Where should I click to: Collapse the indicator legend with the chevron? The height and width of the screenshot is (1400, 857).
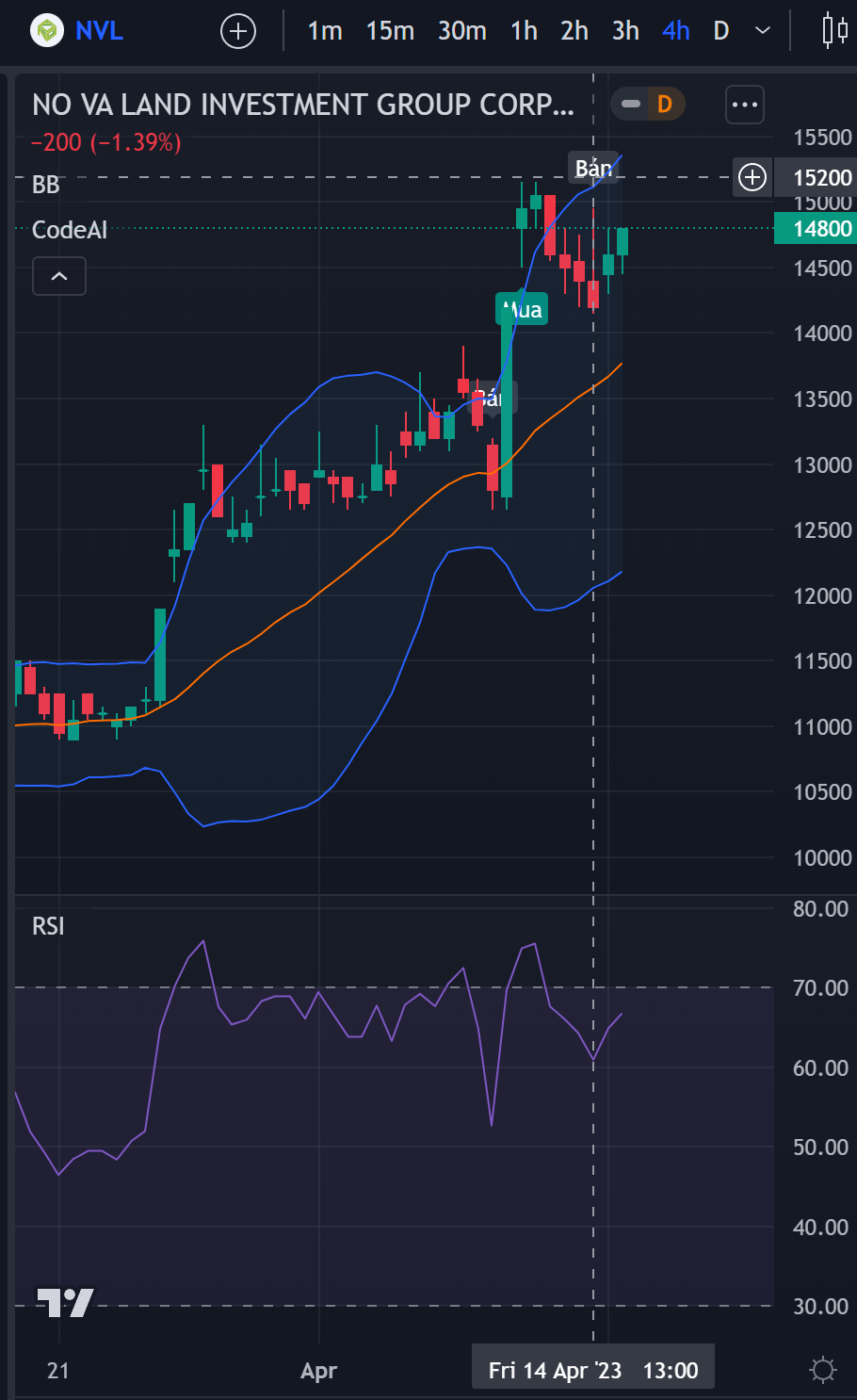tap(59, 276)
